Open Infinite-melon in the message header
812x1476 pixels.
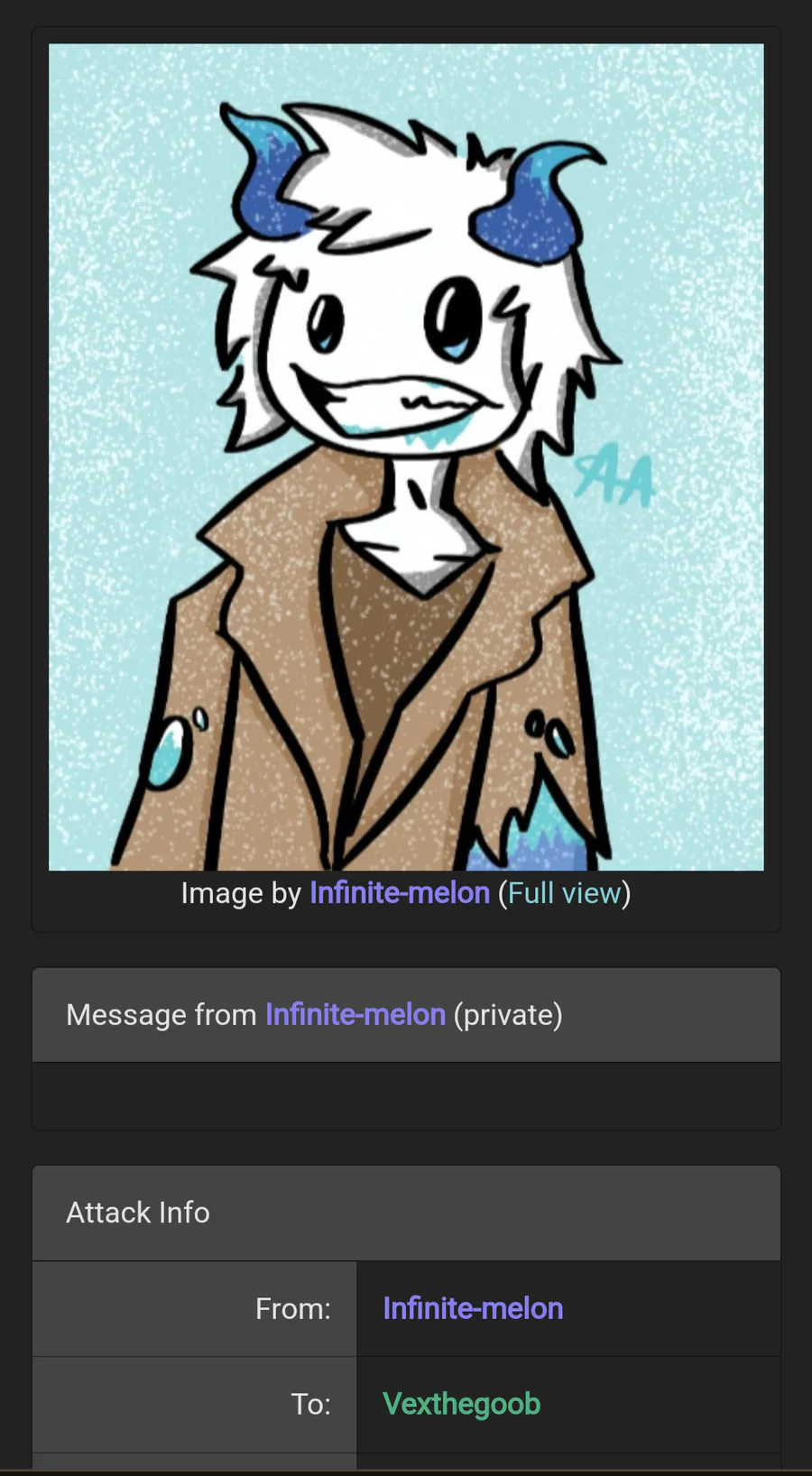tap(355, 1015)
